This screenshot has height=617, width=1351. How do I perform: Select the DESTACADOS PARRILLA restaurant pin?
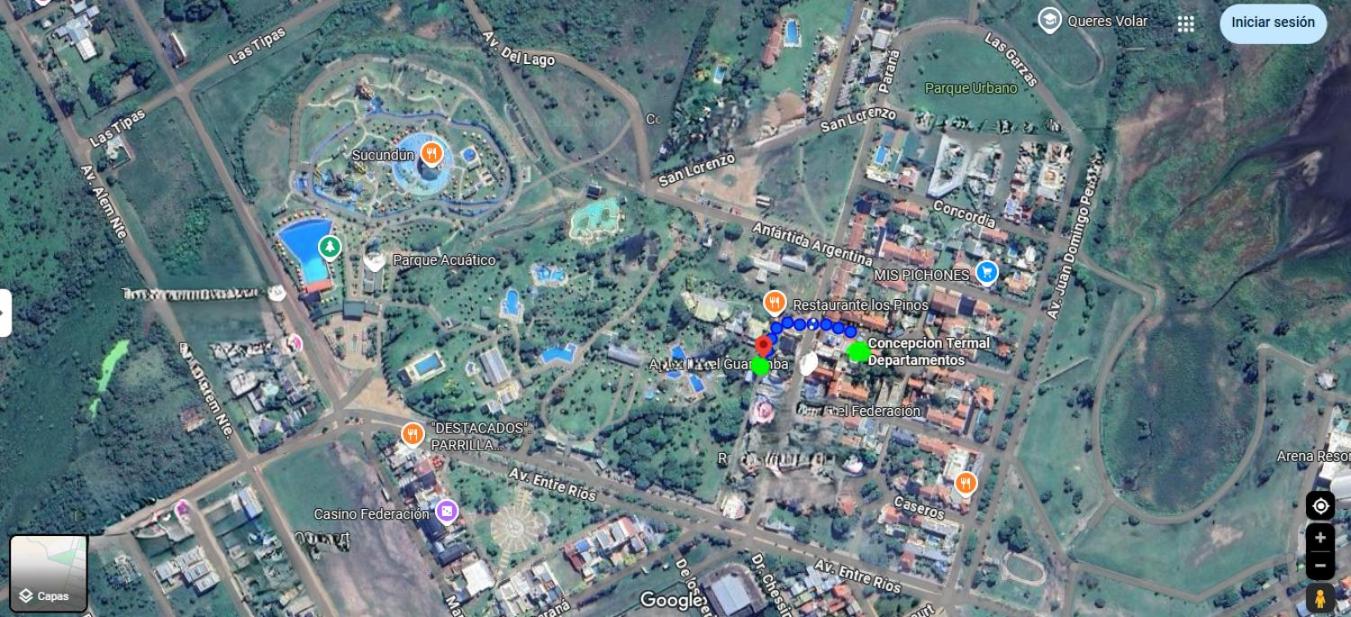[411, 434]
